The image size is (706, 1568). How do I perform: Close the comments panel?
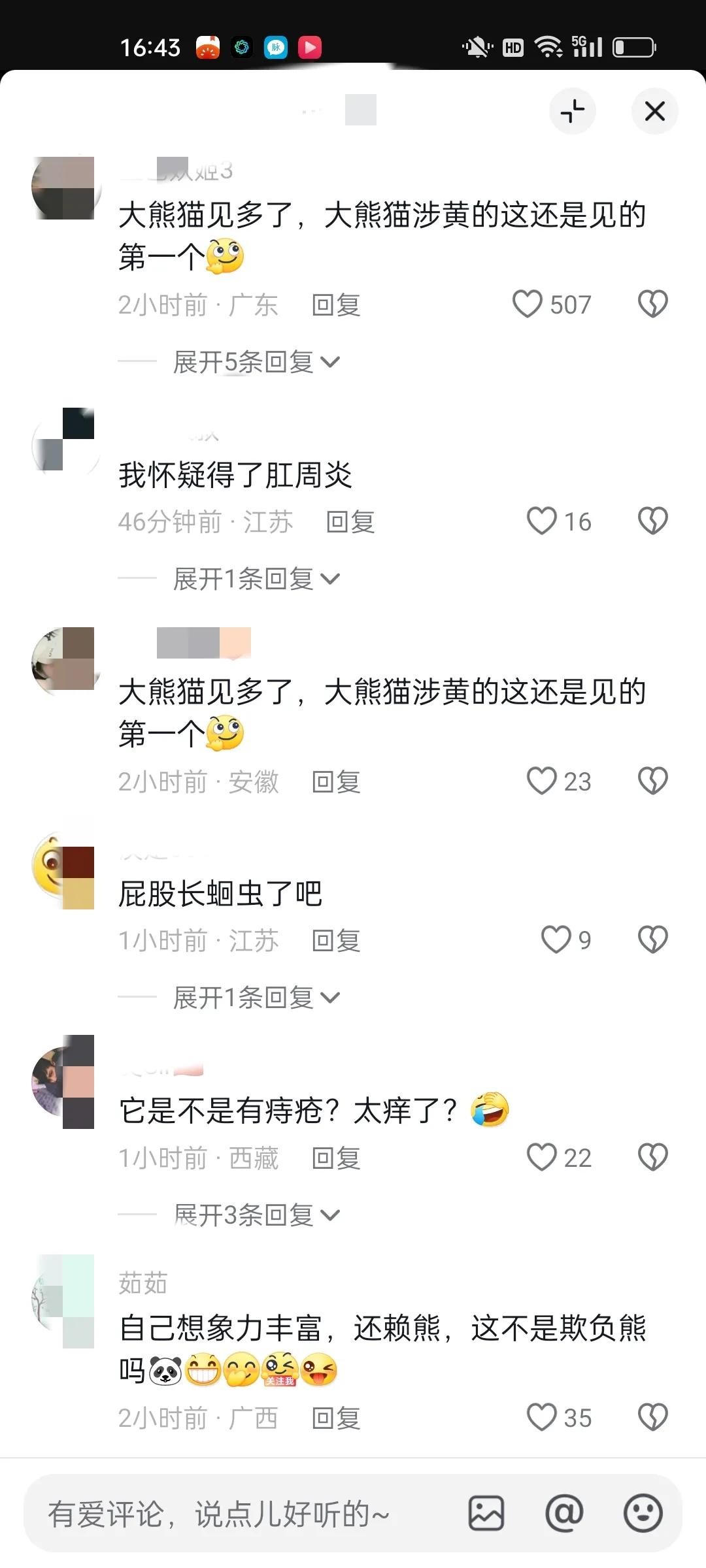pyautogui.click(x=654, y=111)
